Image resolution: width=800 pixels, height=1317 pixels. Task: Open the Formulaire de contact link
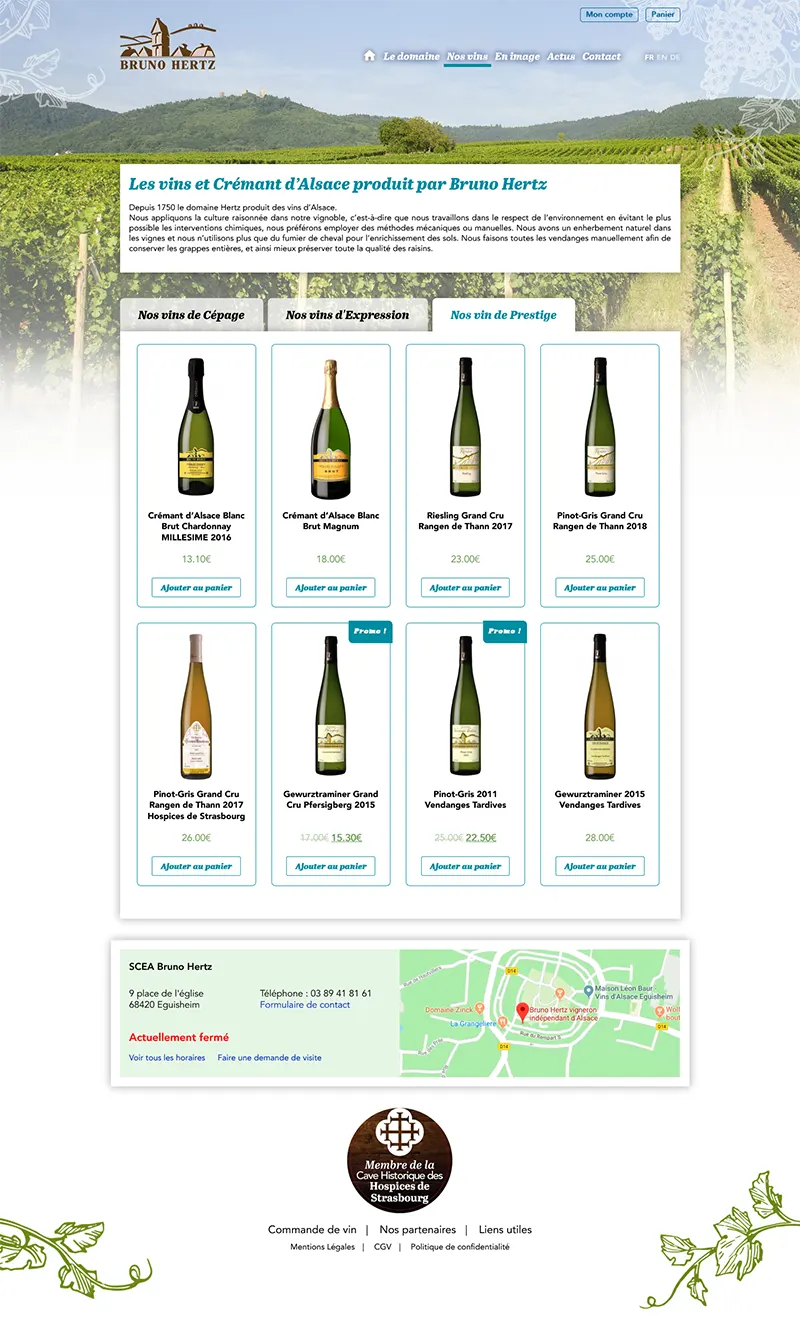pos(305,1005)
